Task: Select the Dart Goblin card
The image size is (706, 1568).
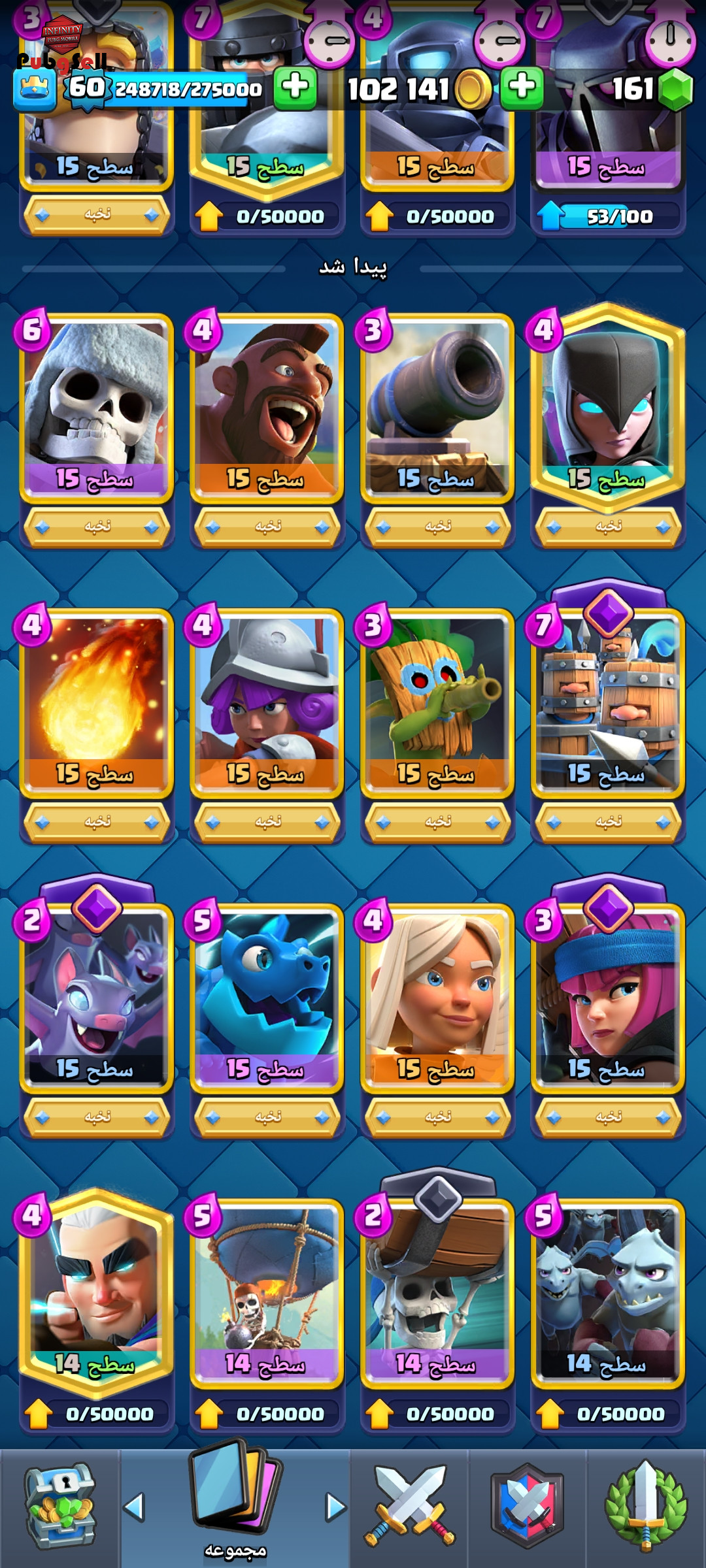Action: point(437,704)
